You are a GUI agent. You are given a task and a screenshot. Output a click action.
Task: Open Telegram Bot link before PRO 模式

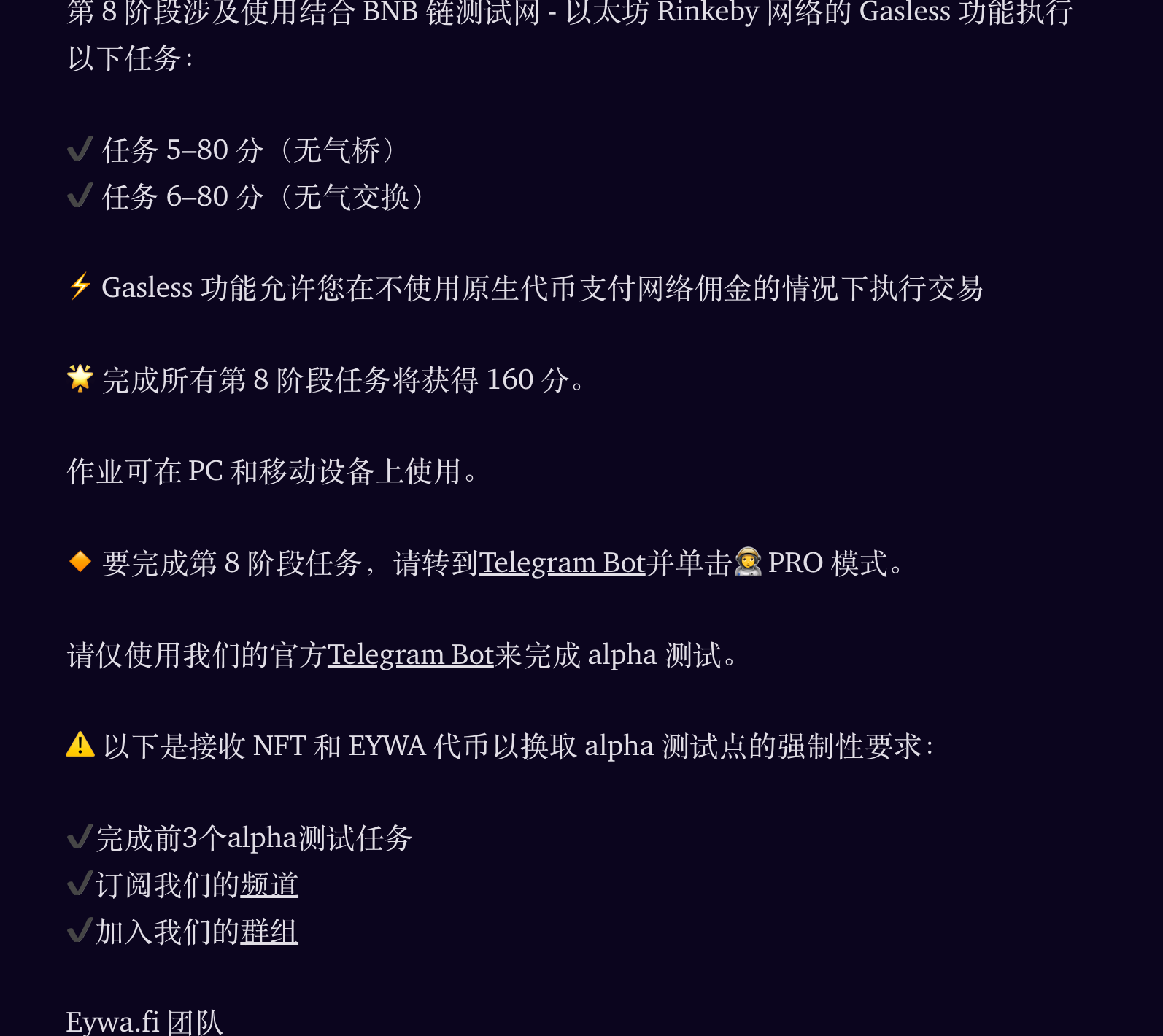click(x=562, y=563)
